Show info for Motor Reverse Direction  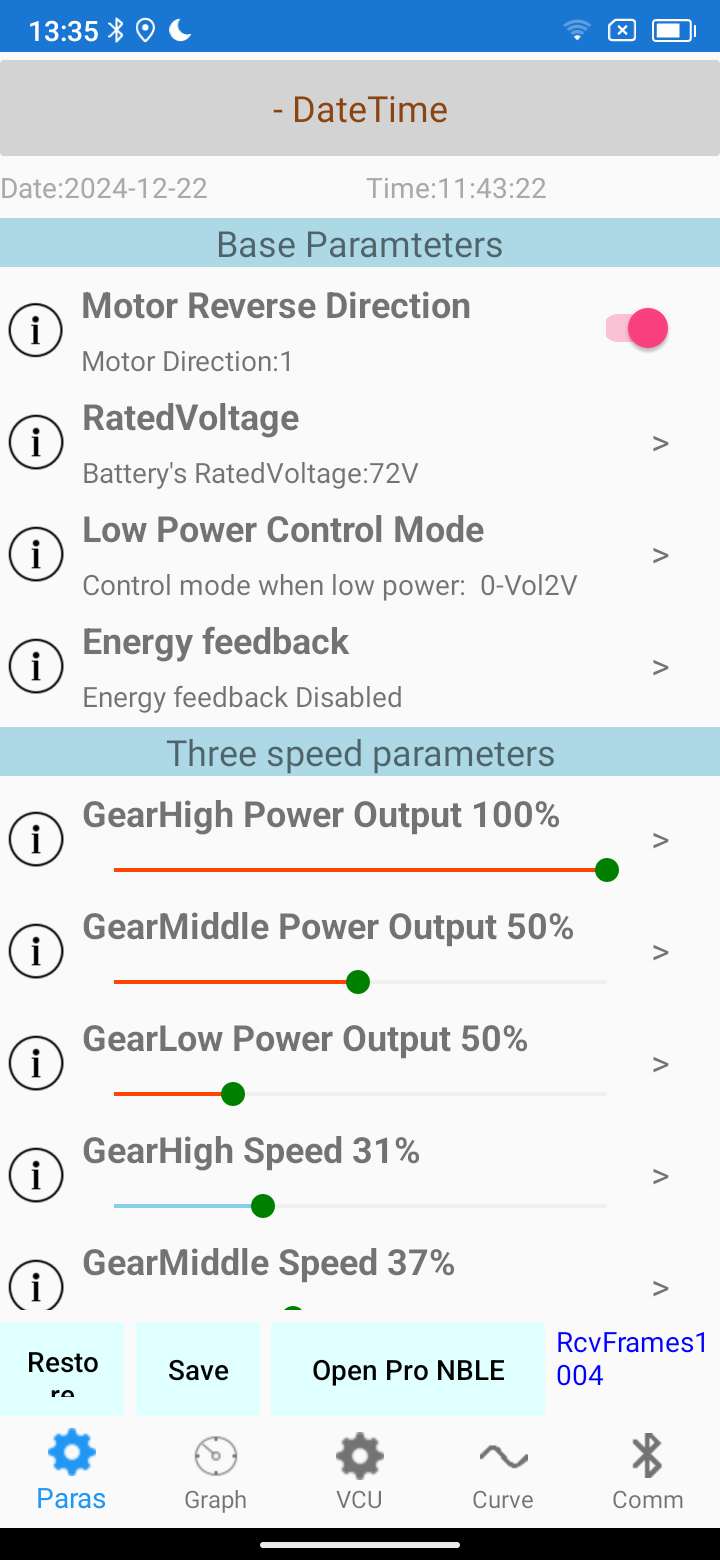point(36,329)
